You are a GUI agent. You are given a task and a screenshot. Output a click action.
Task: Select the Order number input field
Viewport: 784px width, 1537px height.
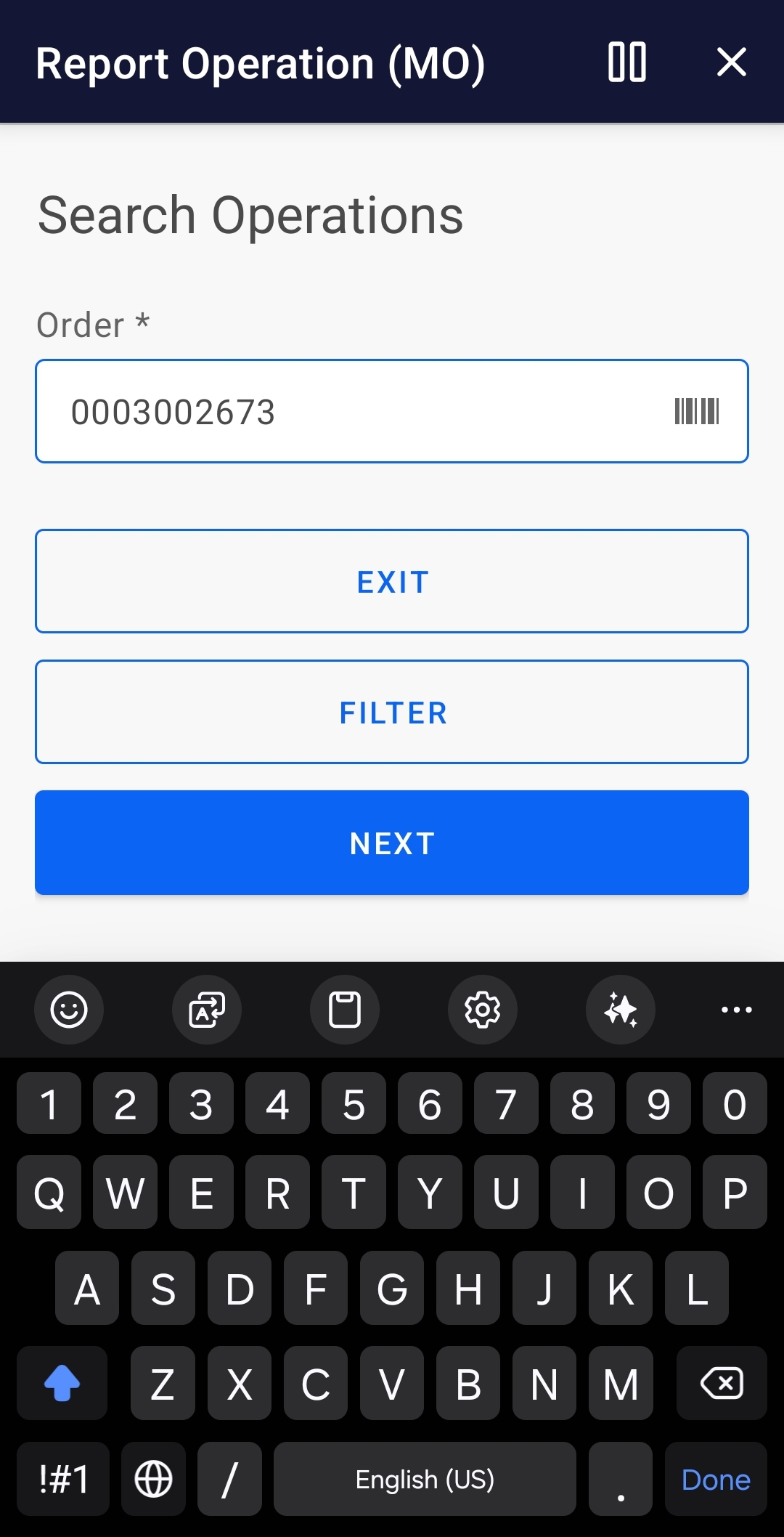pos(327,411)
